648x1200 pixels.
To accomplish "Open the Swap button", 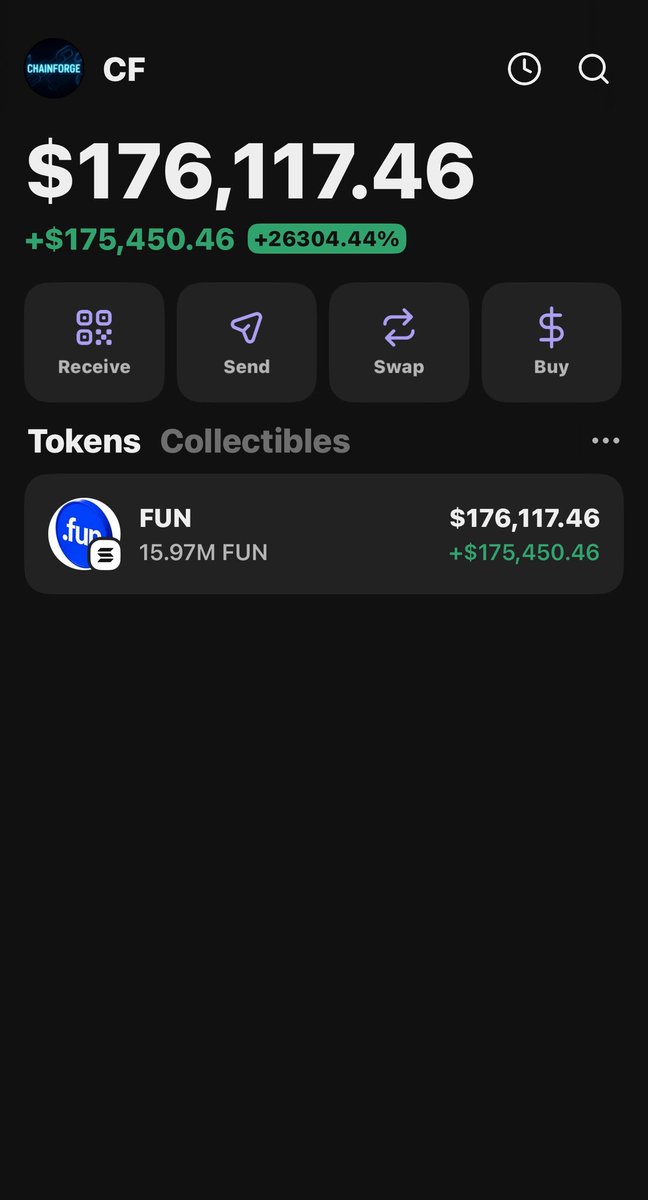I will point(399,342).
